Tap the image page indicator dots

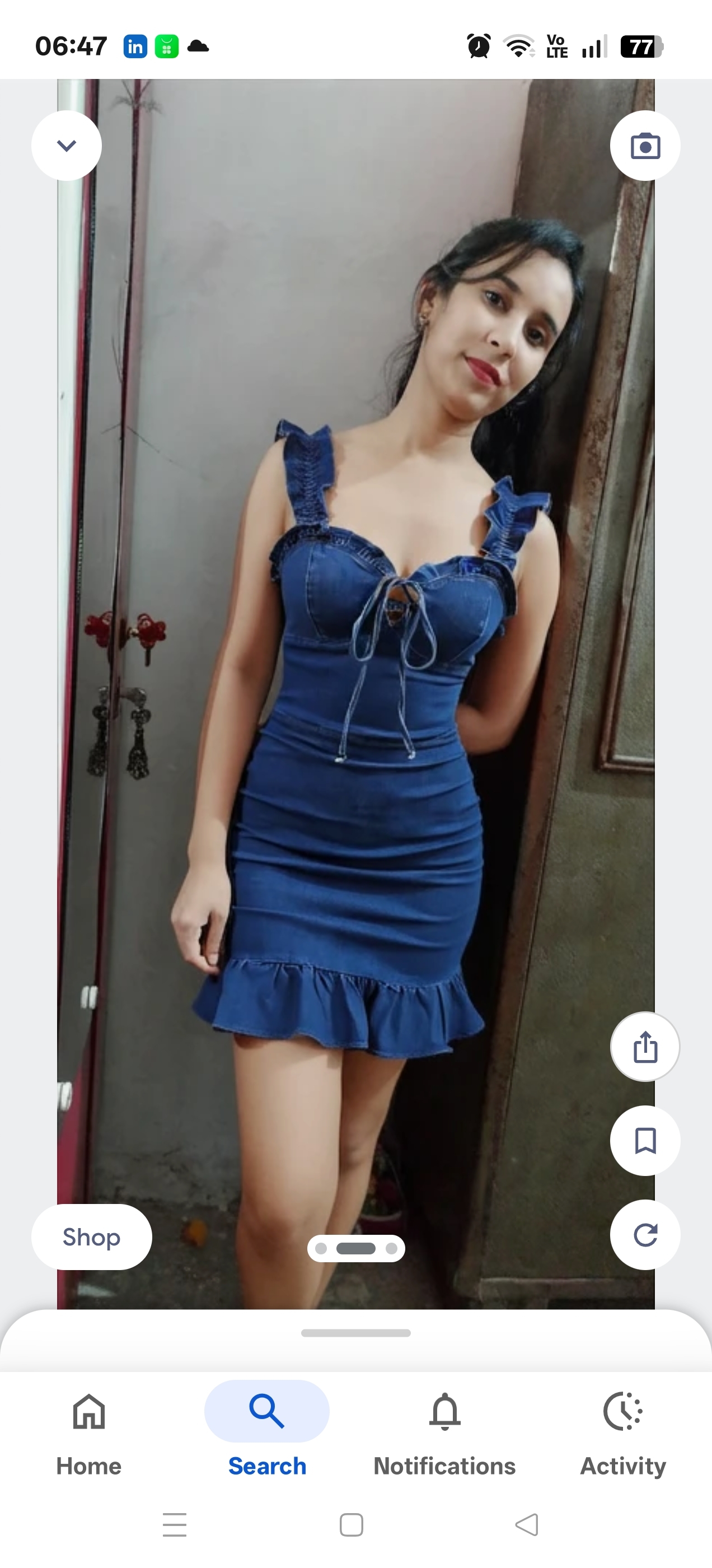coord(356,1248)
